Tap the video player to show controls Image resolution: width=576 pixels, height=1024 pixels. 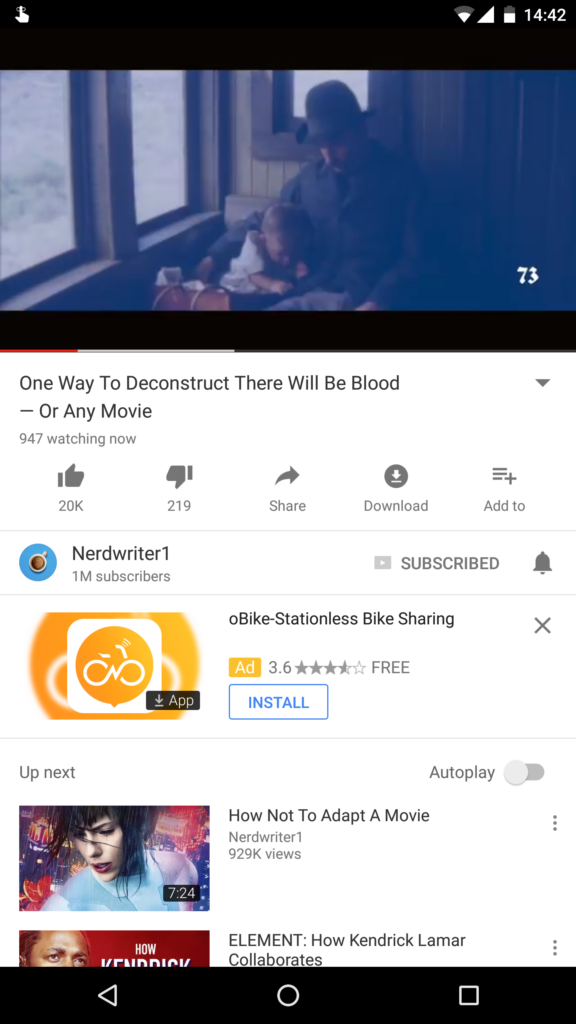point(288,190)
